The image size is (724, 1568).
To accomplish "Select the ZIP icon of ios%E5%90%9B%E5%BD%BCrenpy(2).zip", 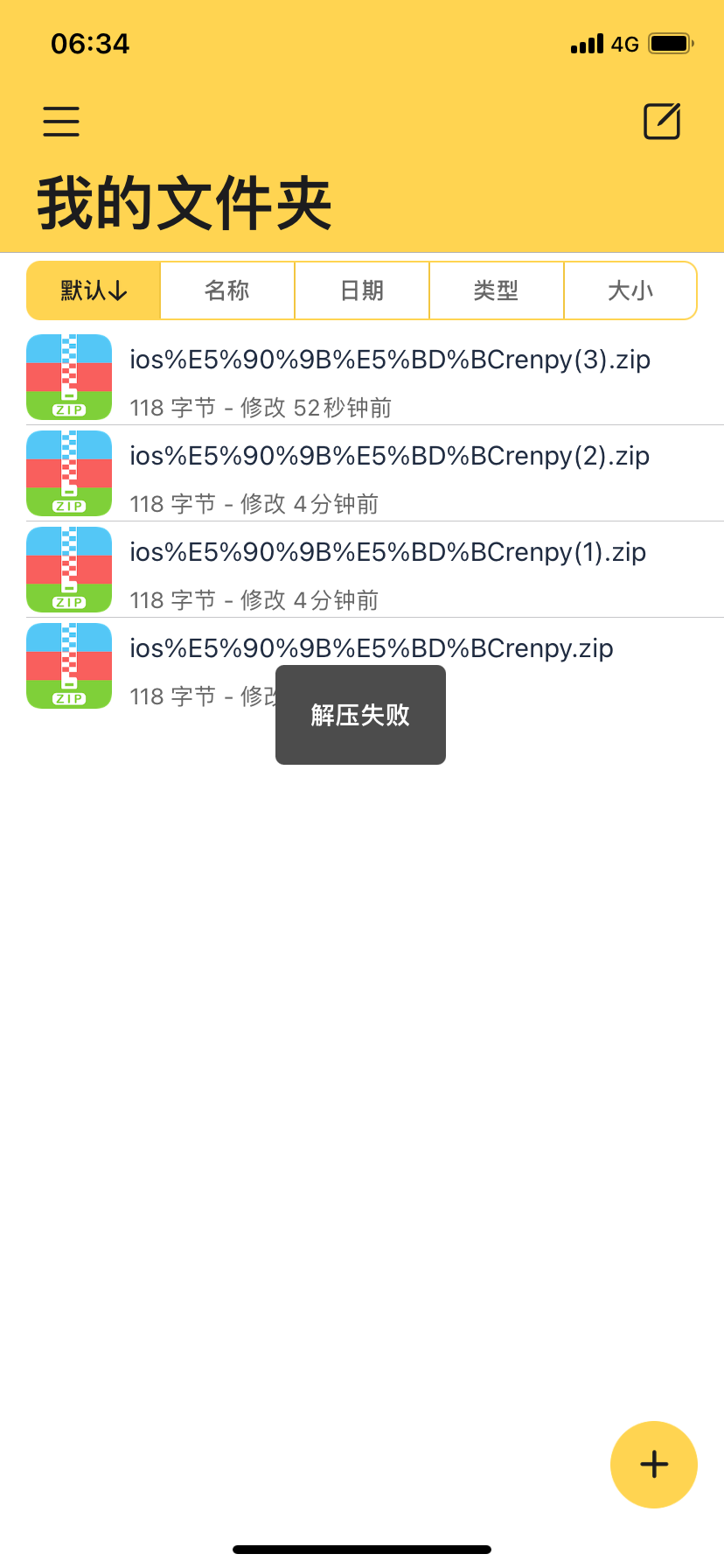I will coord(69,472).
